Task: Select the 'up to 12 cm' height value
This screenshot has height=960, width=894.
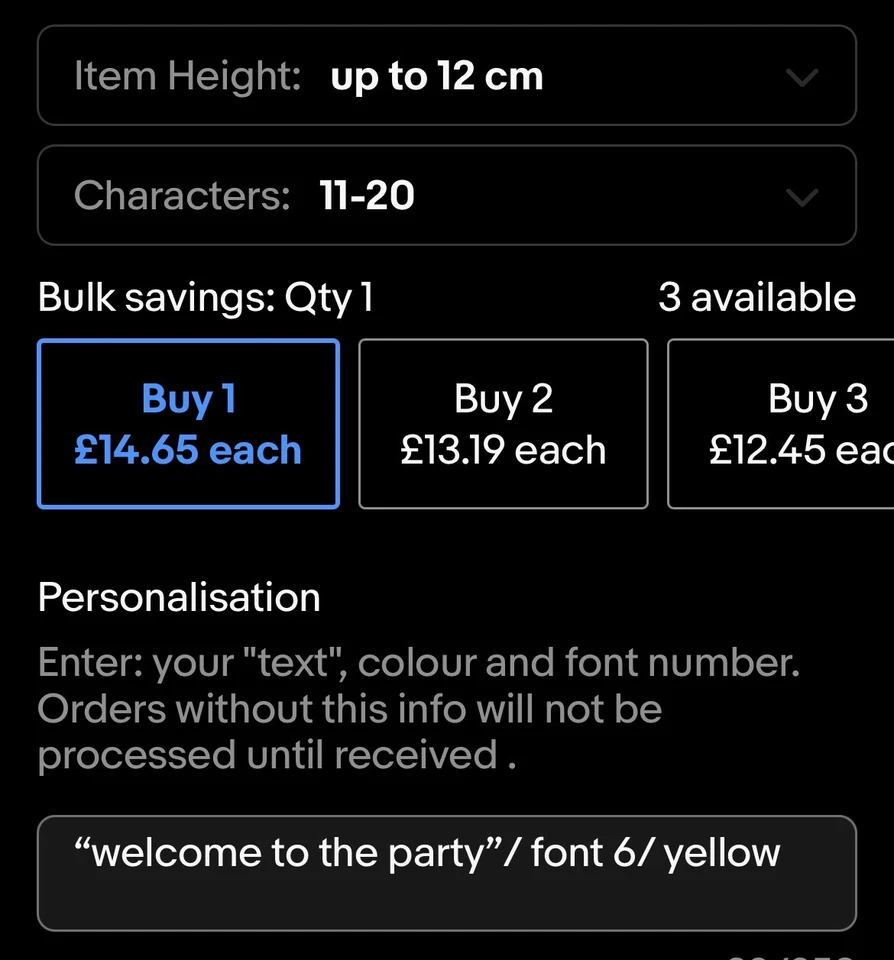Action: [x=435, y=76]
